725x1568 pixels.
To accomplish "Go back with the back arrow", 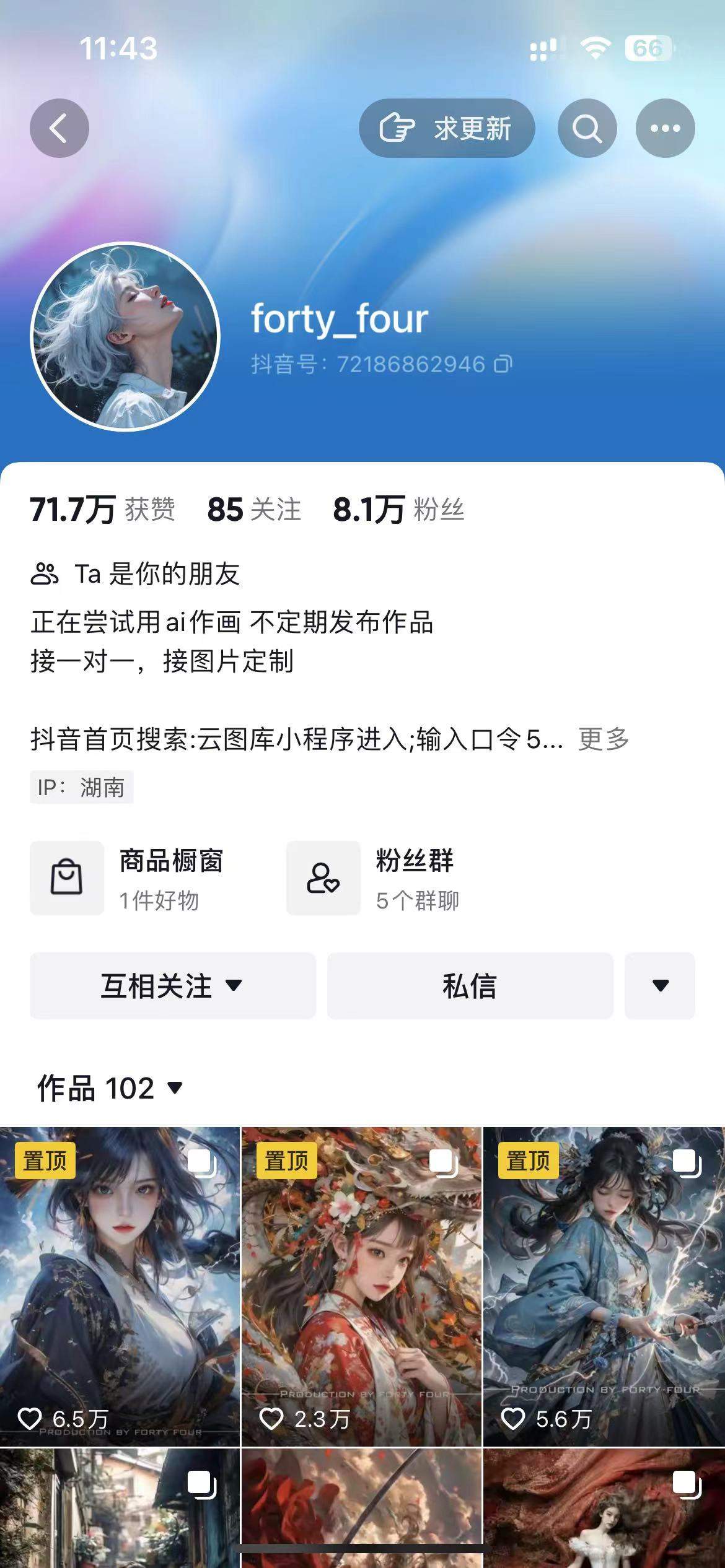I will (x=59, y=128).
